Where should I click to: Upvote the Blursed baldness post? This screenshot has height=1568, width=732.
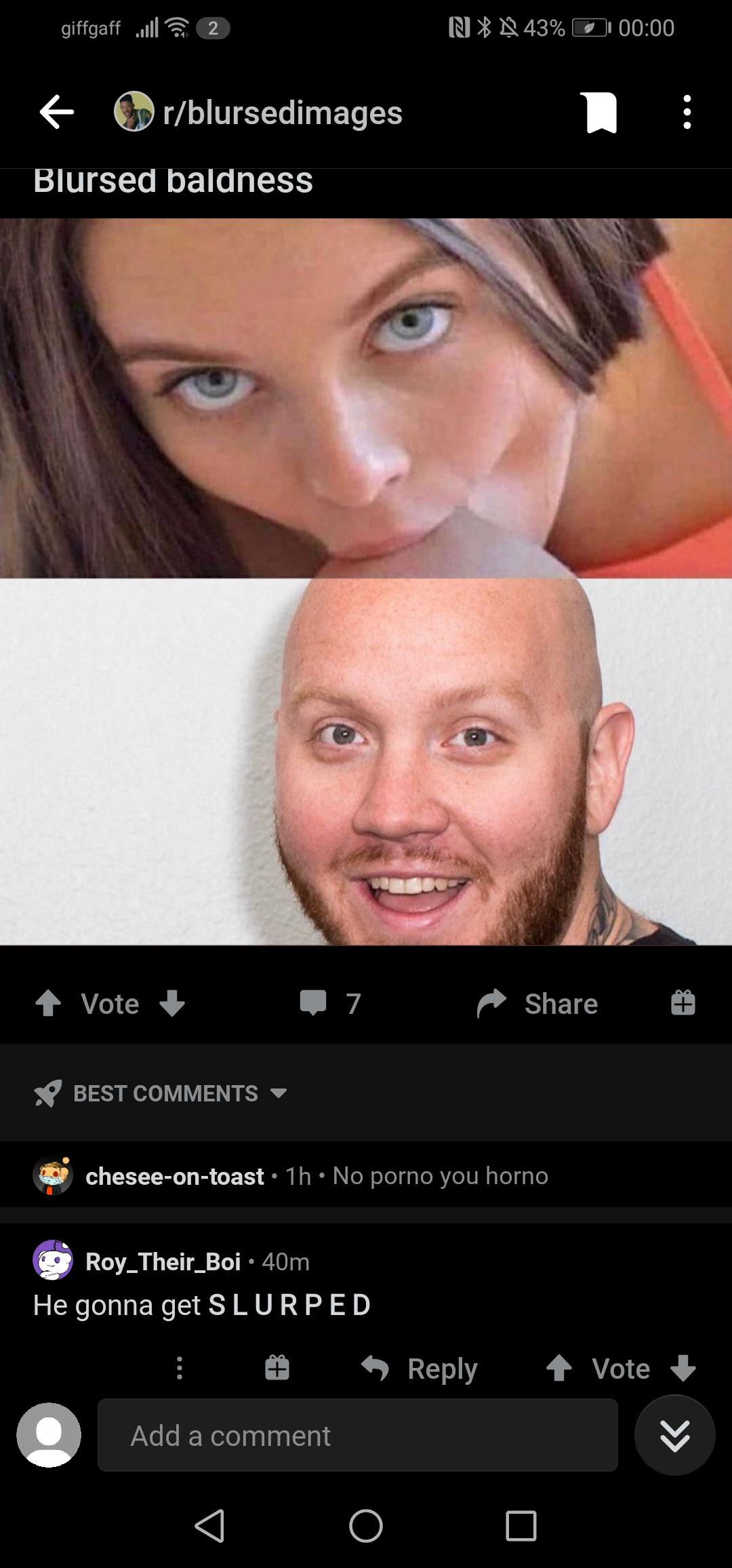tap(48, 1003)
